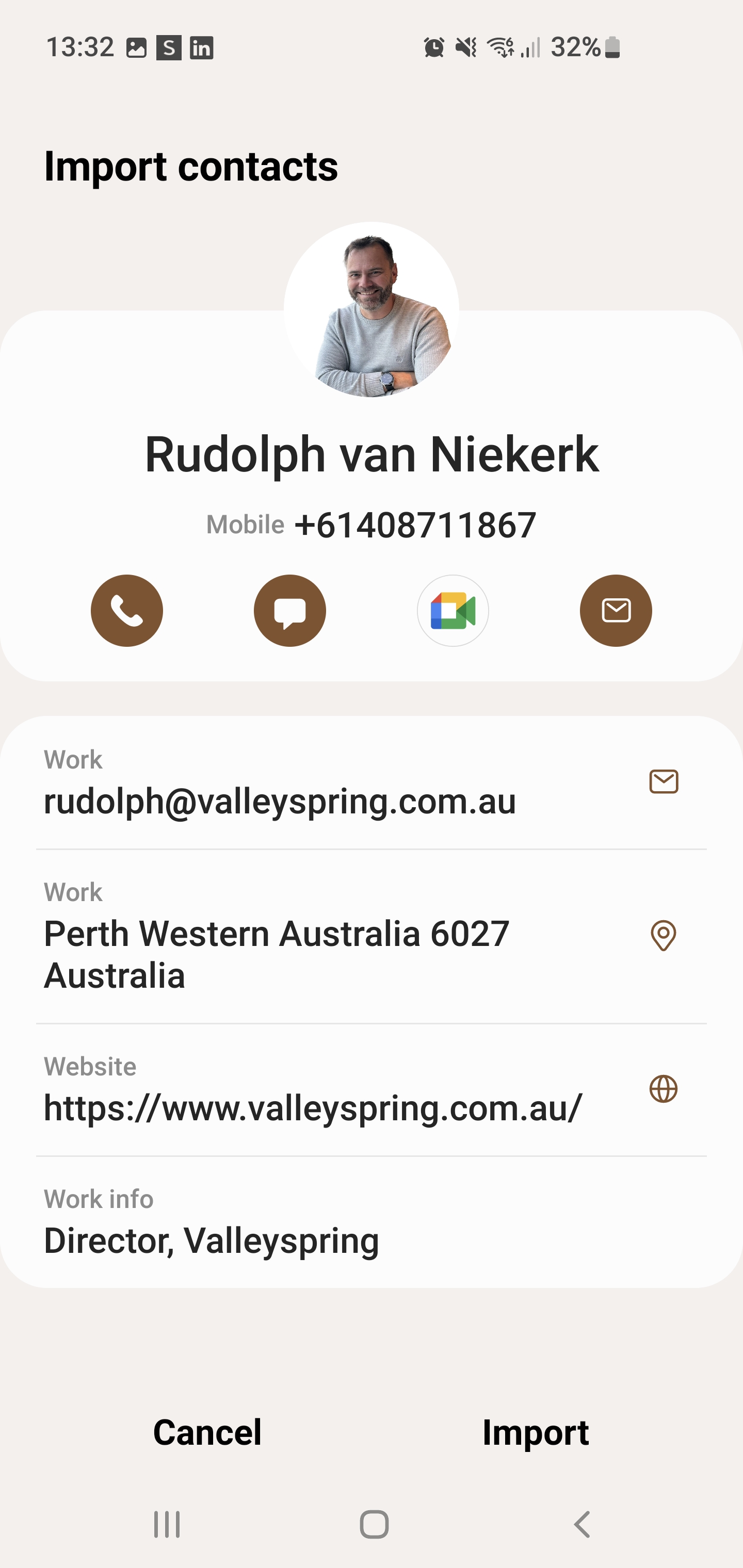Open recent apps from navigation bar

point(166,1525)
